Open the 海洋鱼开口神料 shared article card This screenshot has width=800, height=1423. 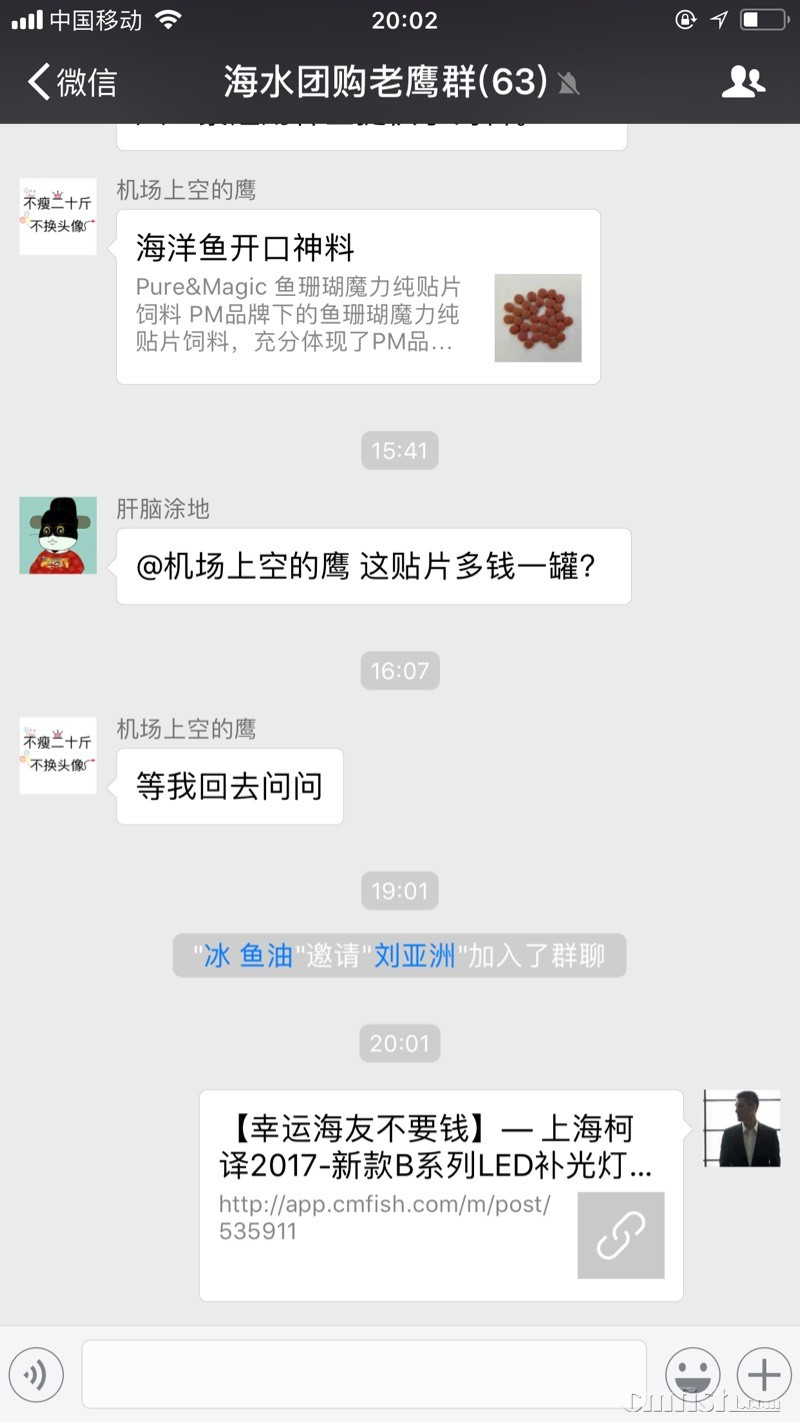[x=358, y=297]
